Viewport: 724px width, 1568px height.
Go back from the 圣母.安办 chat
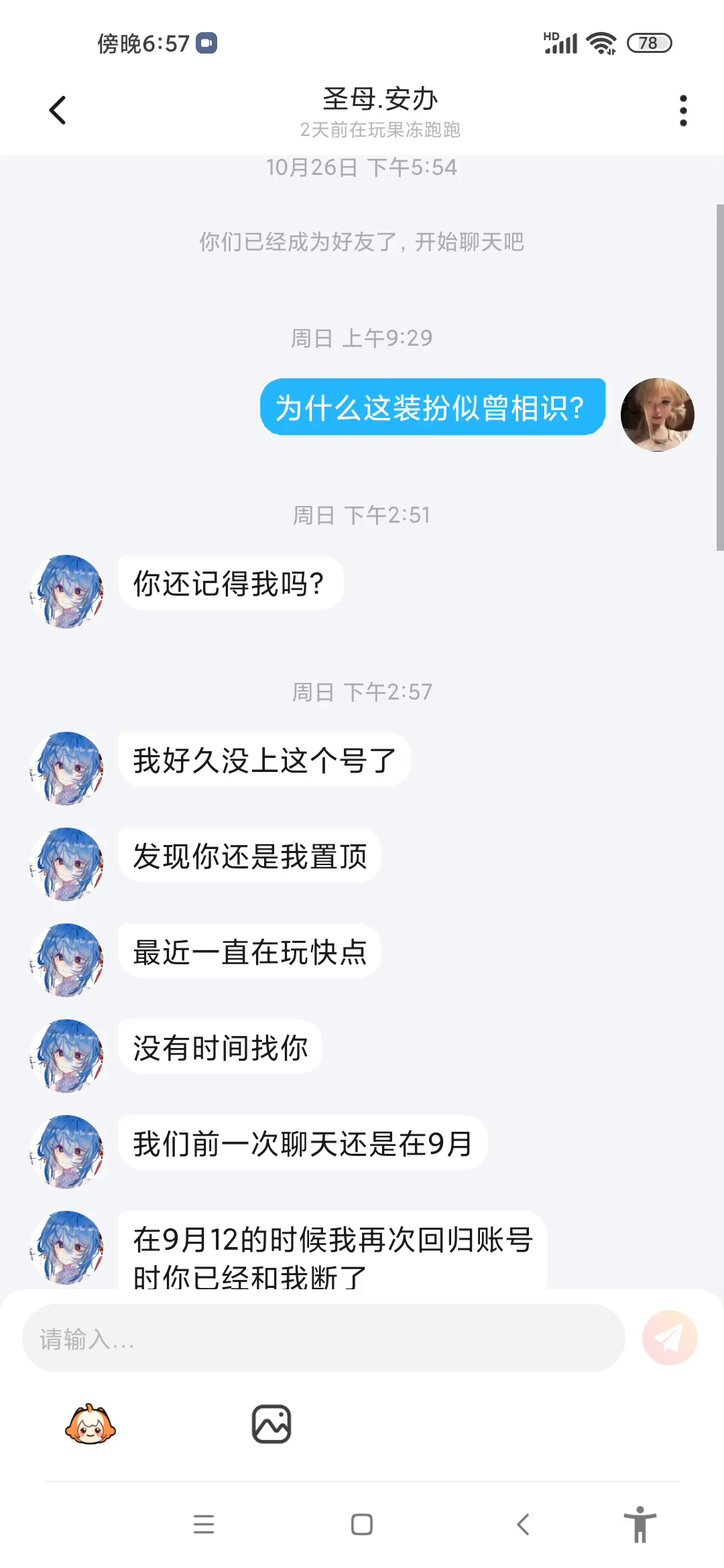(x=58, y=111)
